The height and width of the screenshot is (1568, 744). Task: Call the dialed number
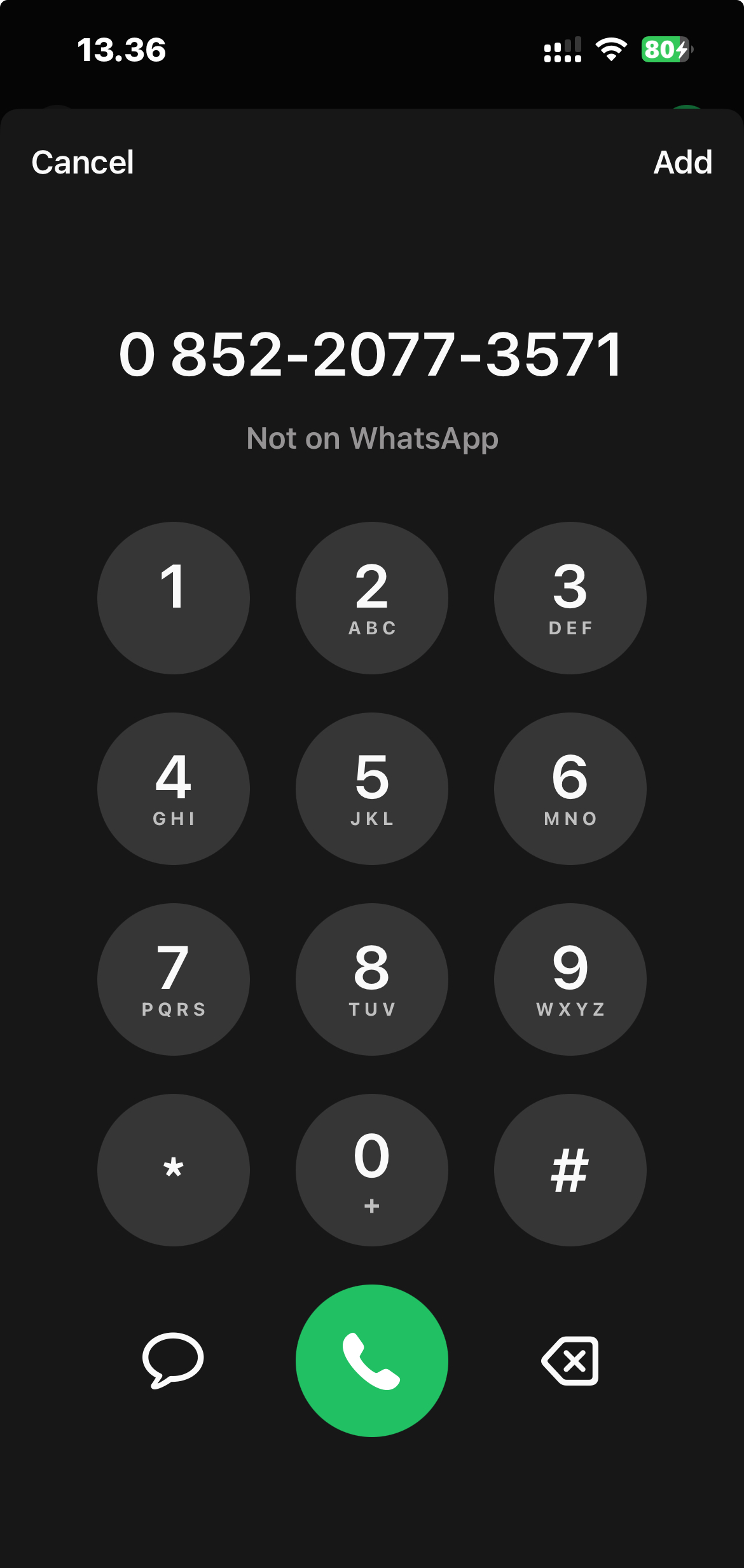[x=372, y=1360]
